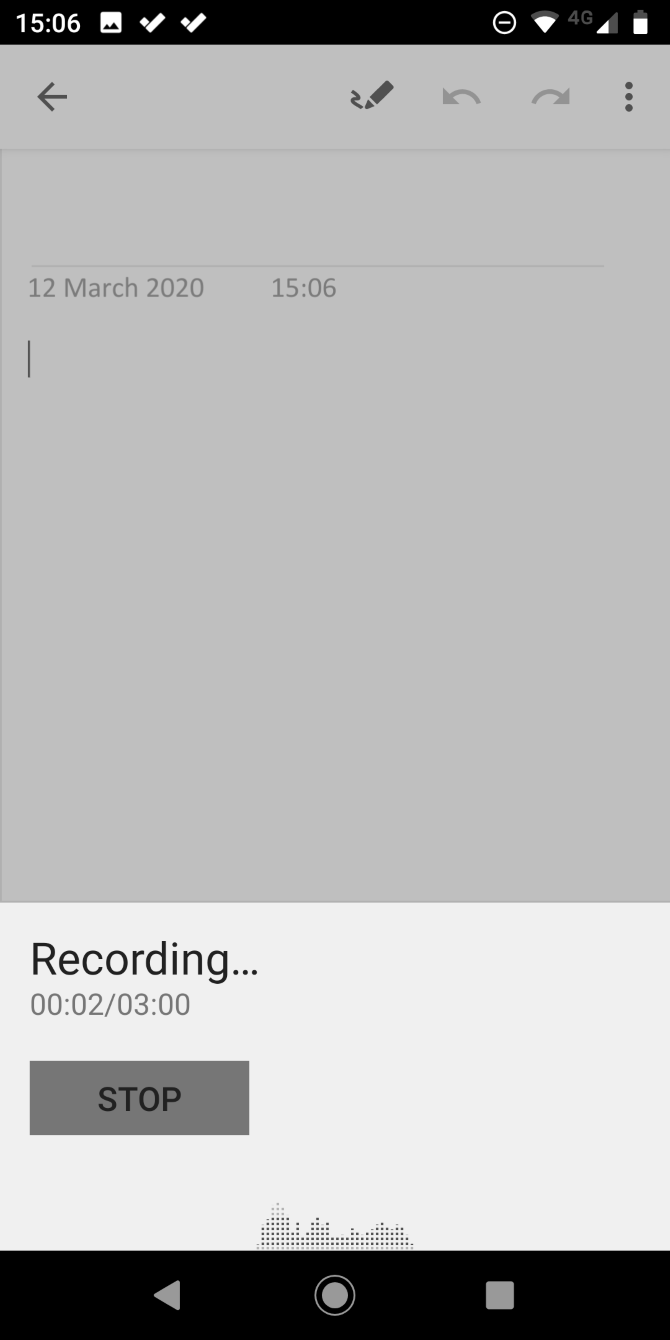Go back using the arrow icon

coord(52,97)
